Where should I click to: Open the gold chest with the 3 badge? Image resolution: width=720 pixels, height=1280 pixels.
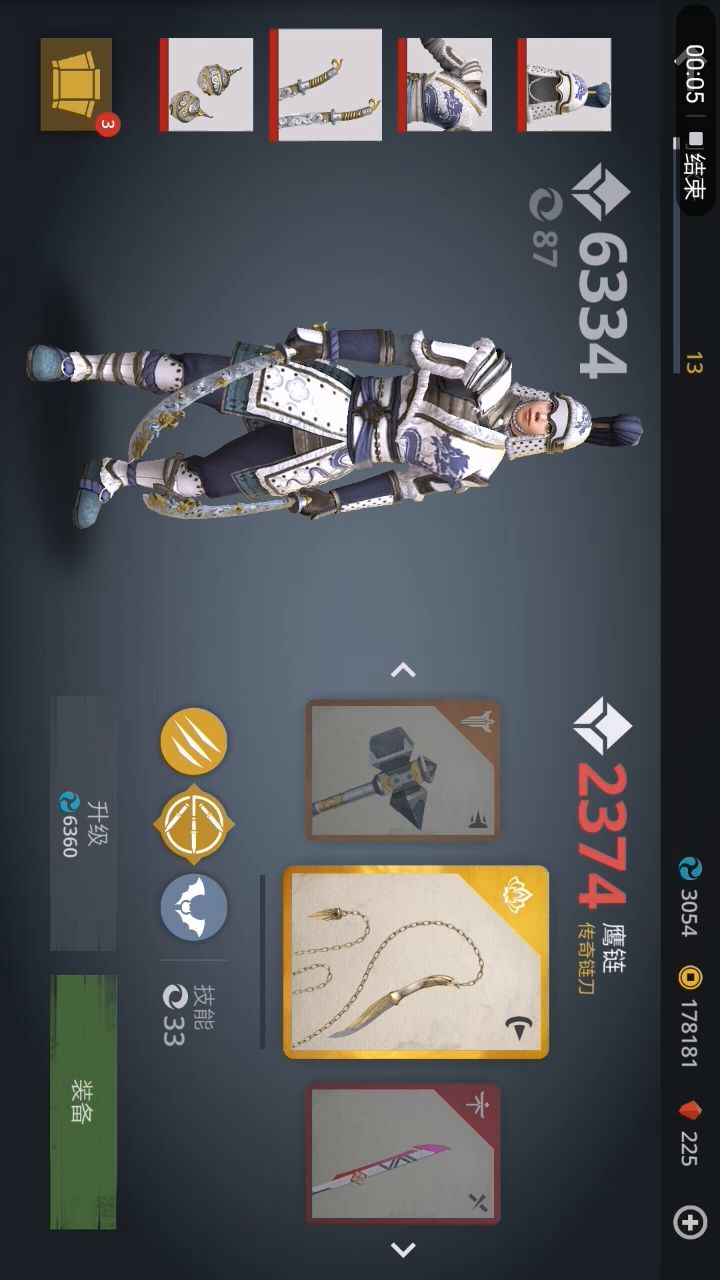point(77,85)
